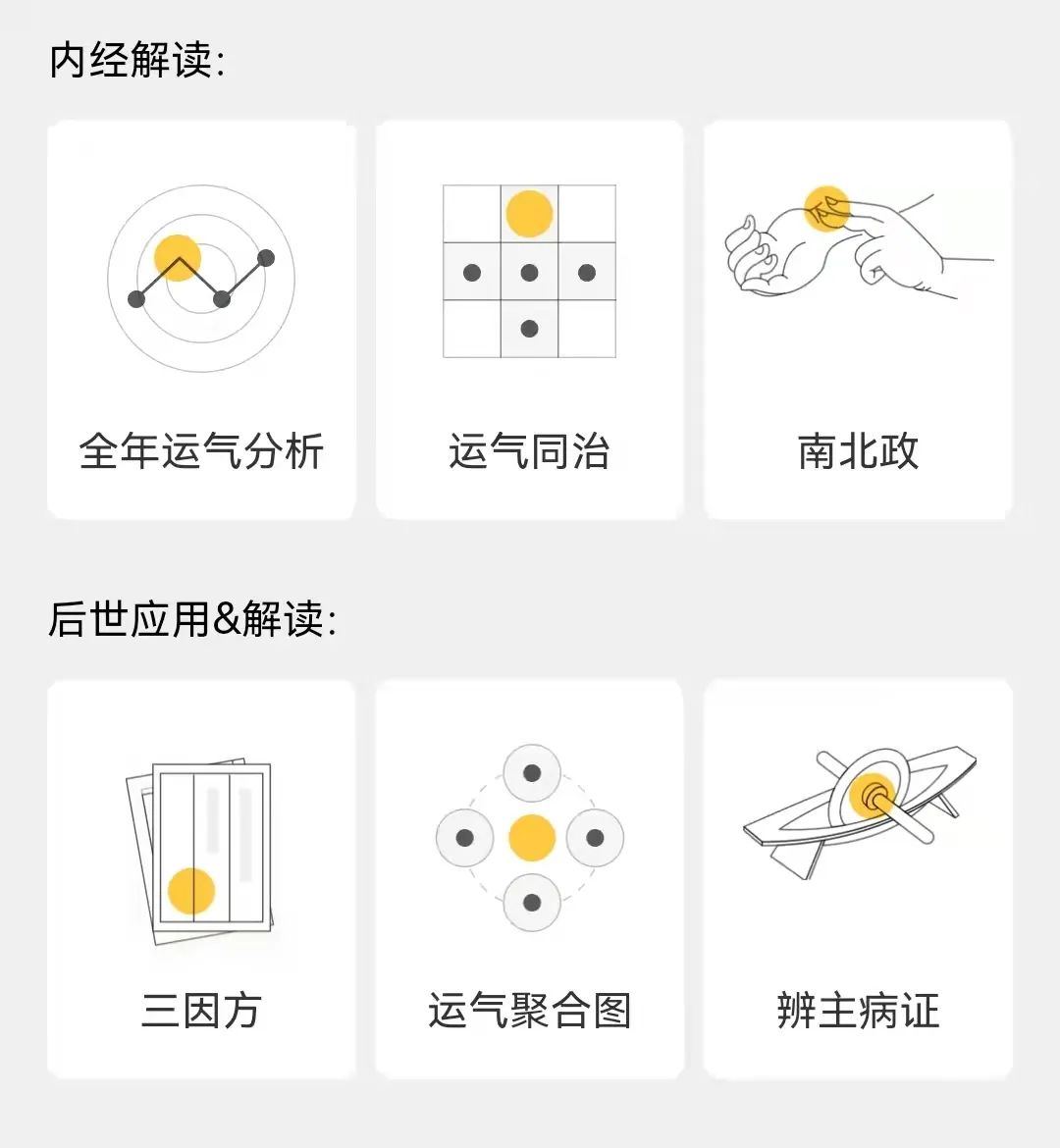The width and height of the screenshot is (1060, 1148).
Task: Open the 辨主病证 card
Action: (857, 879)
